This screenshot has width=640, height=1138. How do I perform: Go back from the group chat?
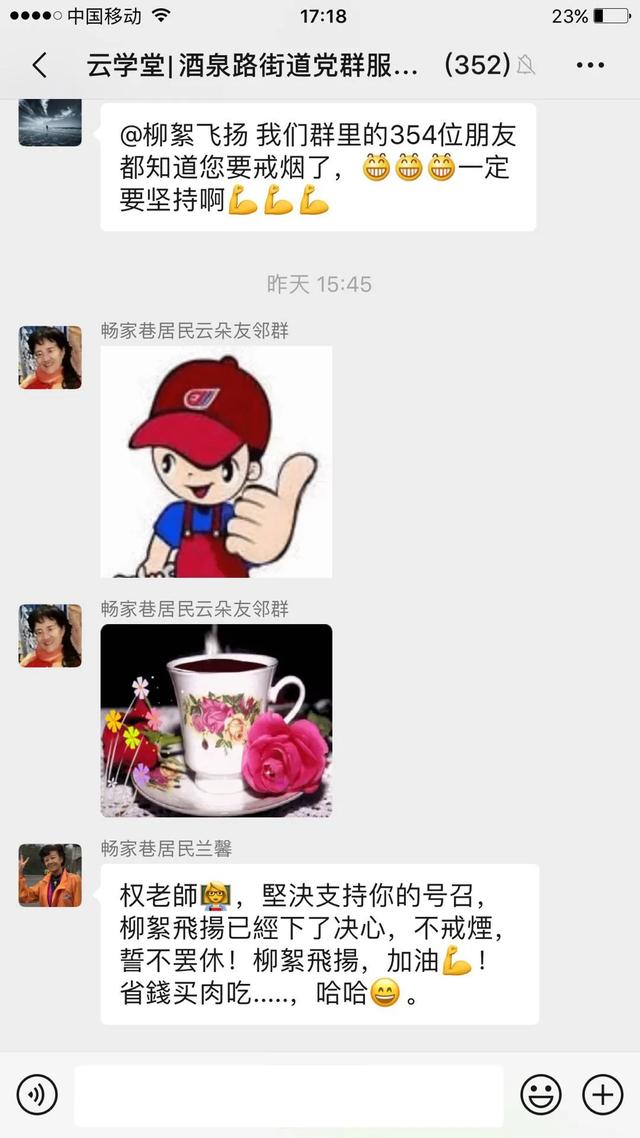39,66
